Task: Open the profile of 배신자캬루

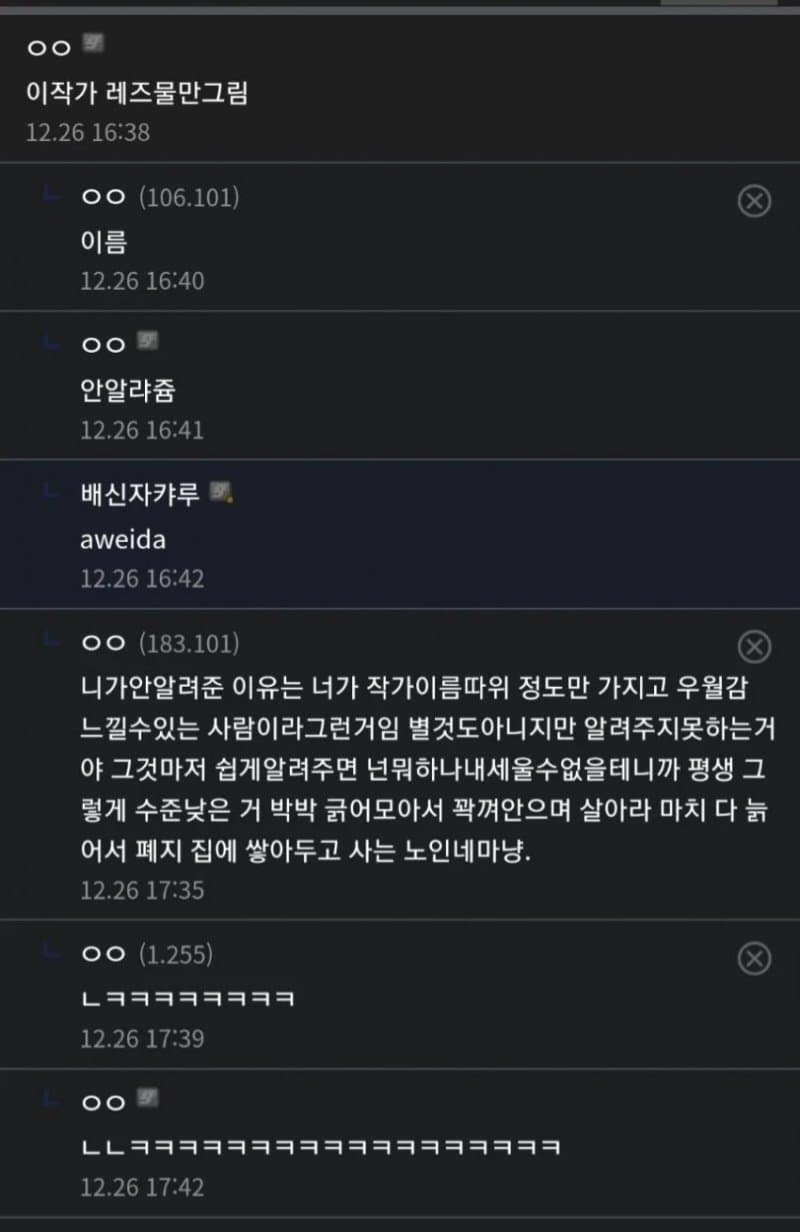Action: 140,492
